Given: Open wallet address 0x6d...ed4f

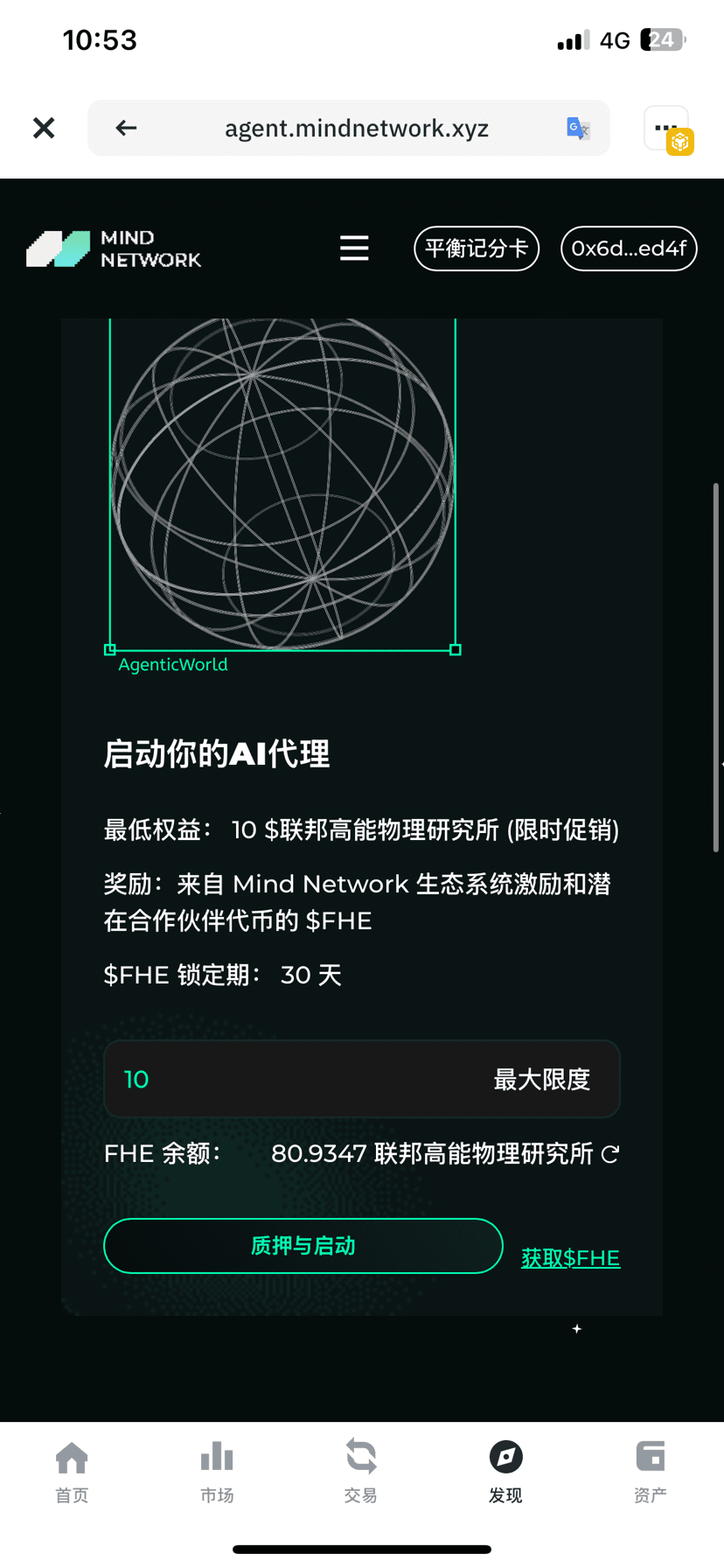Looking at the screenshot, I should [629, 248].
